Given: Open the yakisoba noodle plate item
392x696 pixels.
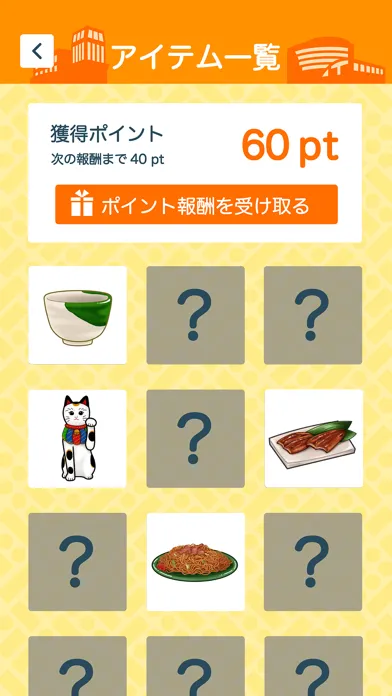Looking at the screenshot, I should tap(196, 562).
